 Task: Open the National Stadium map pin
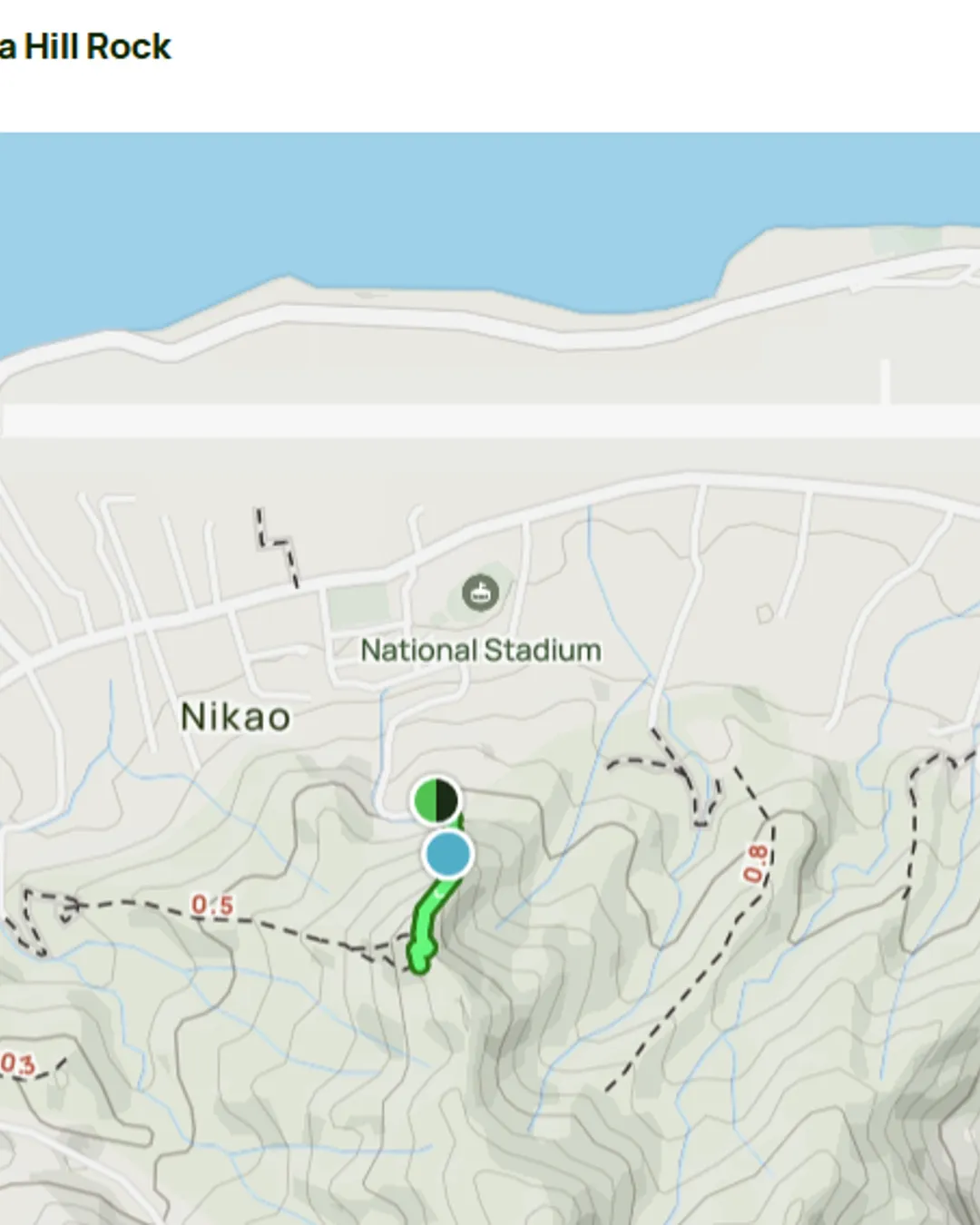481,593
